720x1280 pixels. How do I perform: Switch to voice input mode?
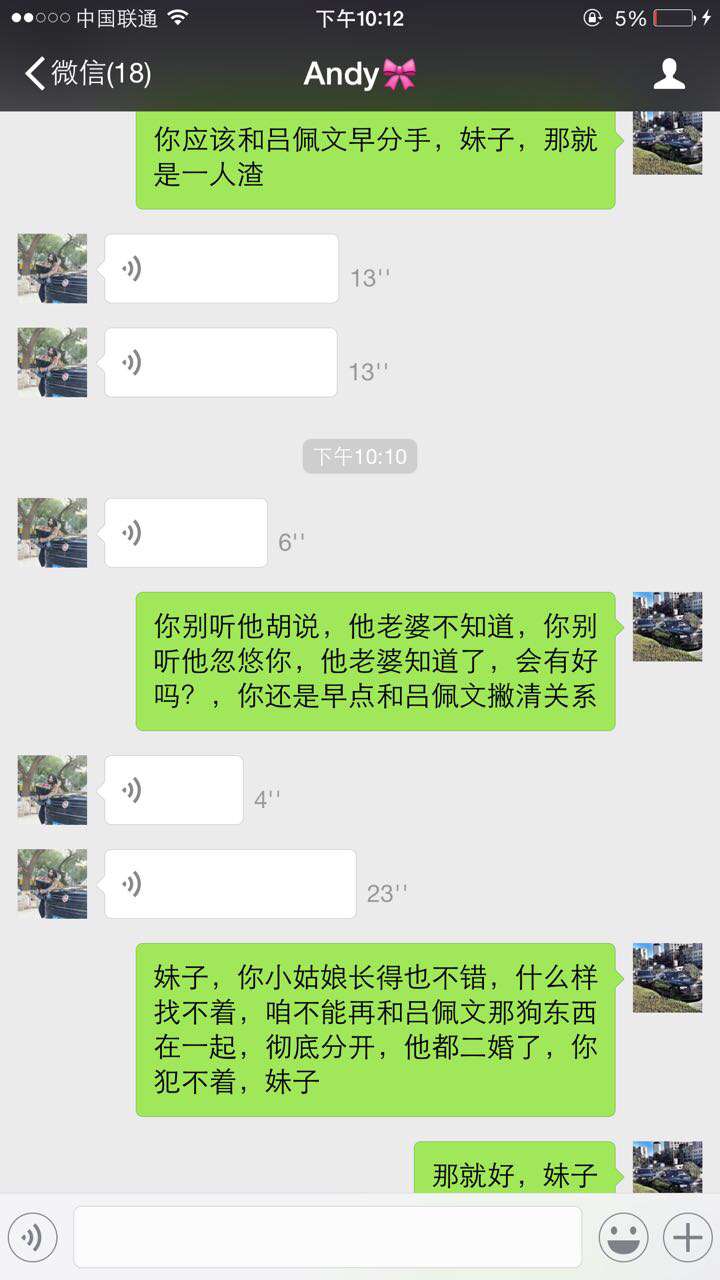(32, 1238)
